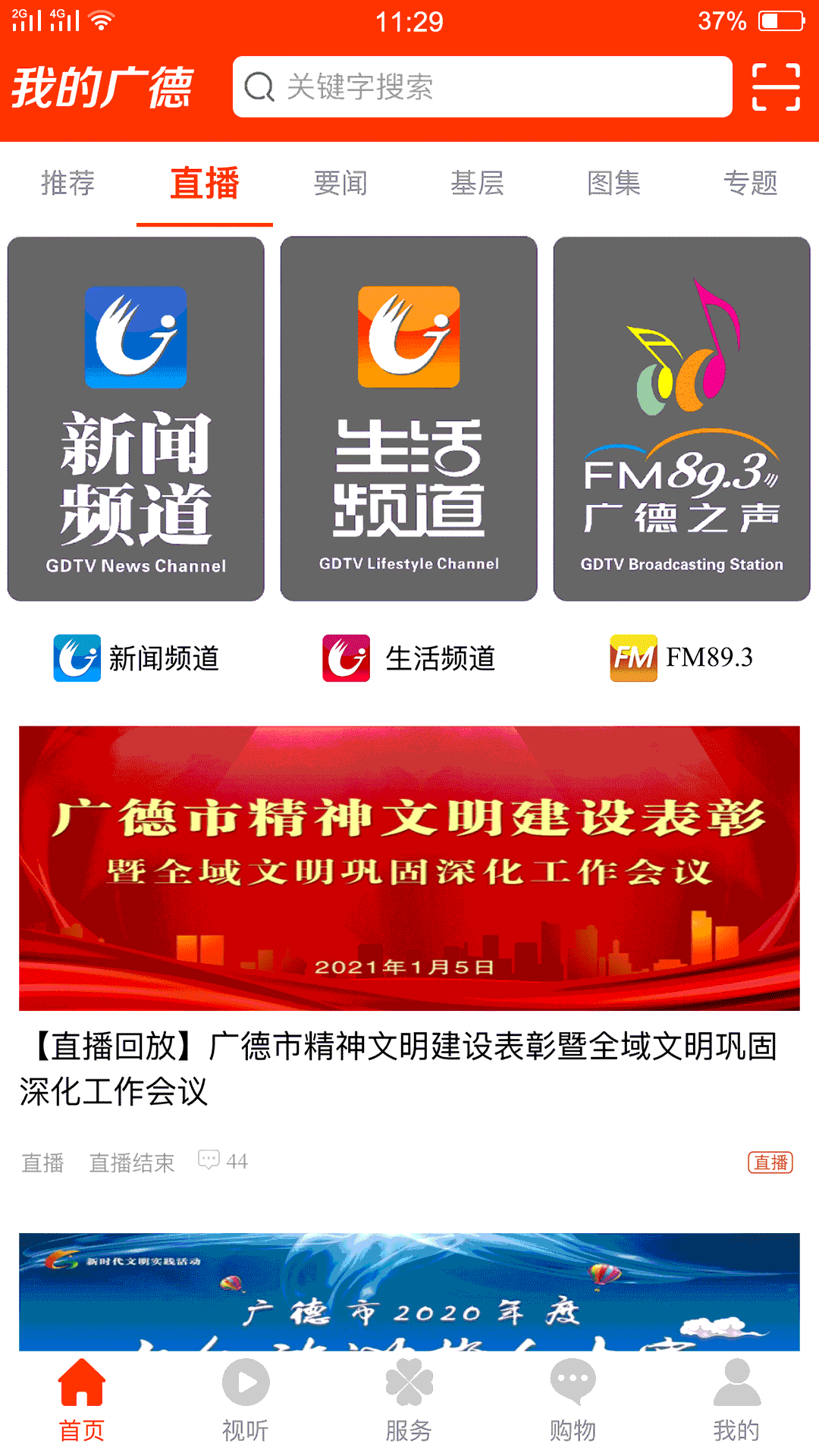The width and height of the screenshot is (819, 1456).
Task: Tap the red 直播 label on the article
Action: pyautogui.click(x=771, y=1162)
